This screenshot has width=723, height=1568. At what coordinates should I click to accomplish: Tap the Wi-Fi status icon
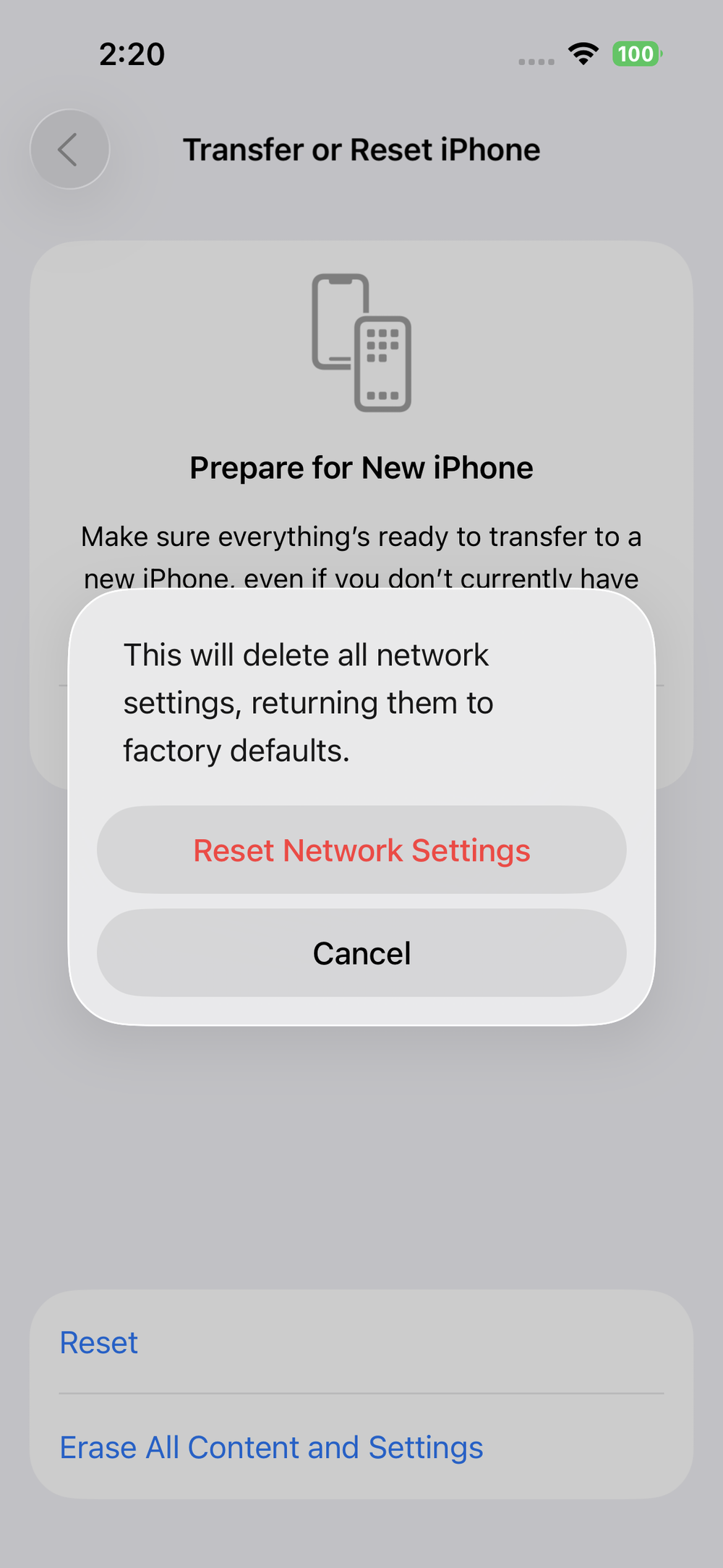pos(583,54)
